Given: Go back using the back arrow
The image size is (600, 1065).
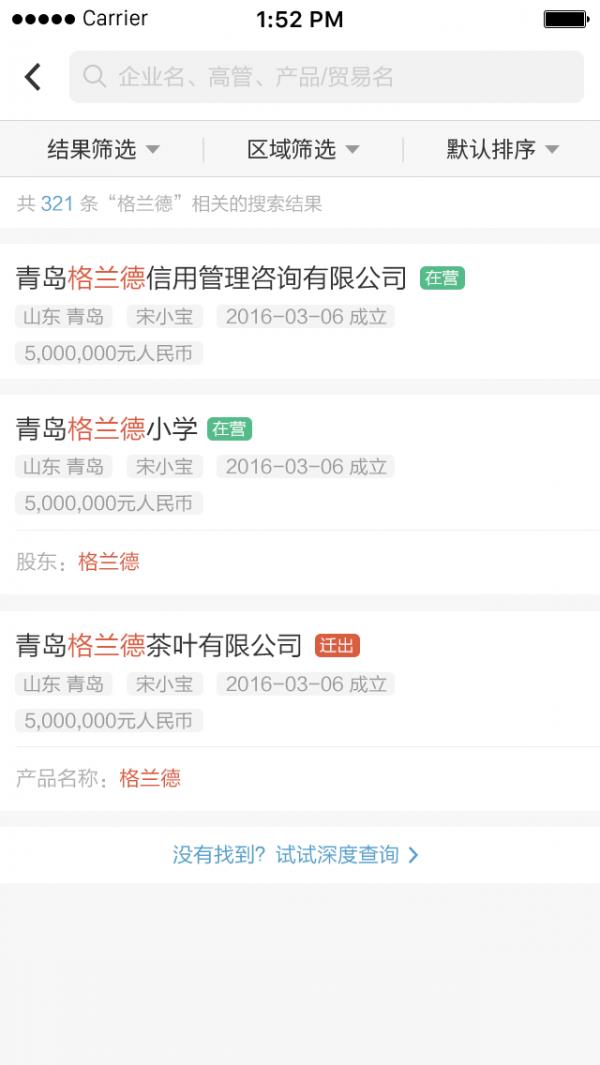Looking at the screenshot, I should 33,77.
